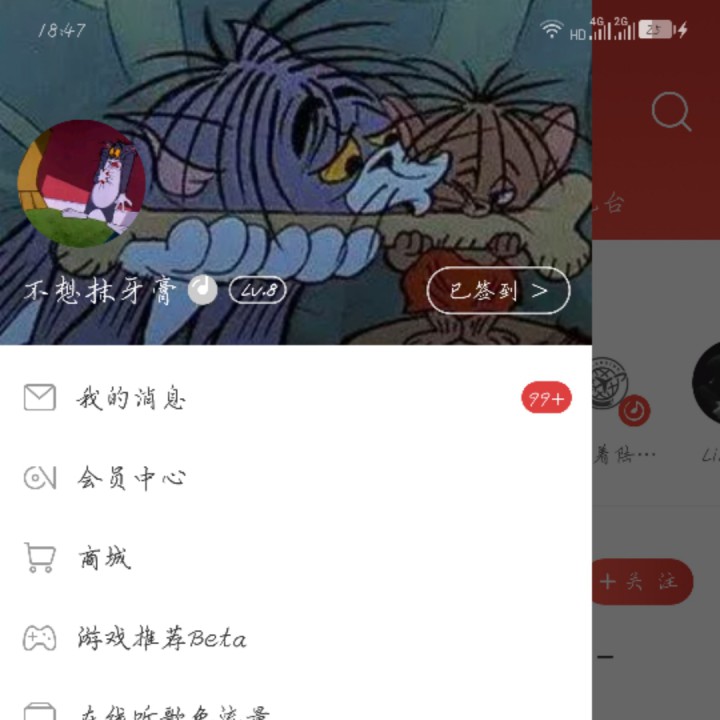The image size is (720, 720).
Task: Tap the 已签到 check-in button
Action: click(x=498, y=291)
